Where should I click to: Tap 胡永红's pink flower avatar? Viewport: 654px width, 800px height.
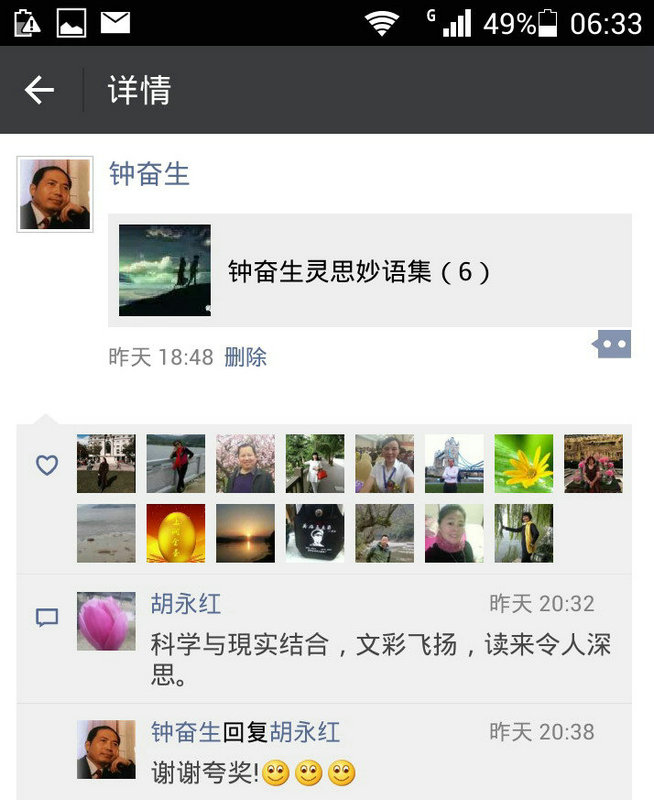coord(106,621)
